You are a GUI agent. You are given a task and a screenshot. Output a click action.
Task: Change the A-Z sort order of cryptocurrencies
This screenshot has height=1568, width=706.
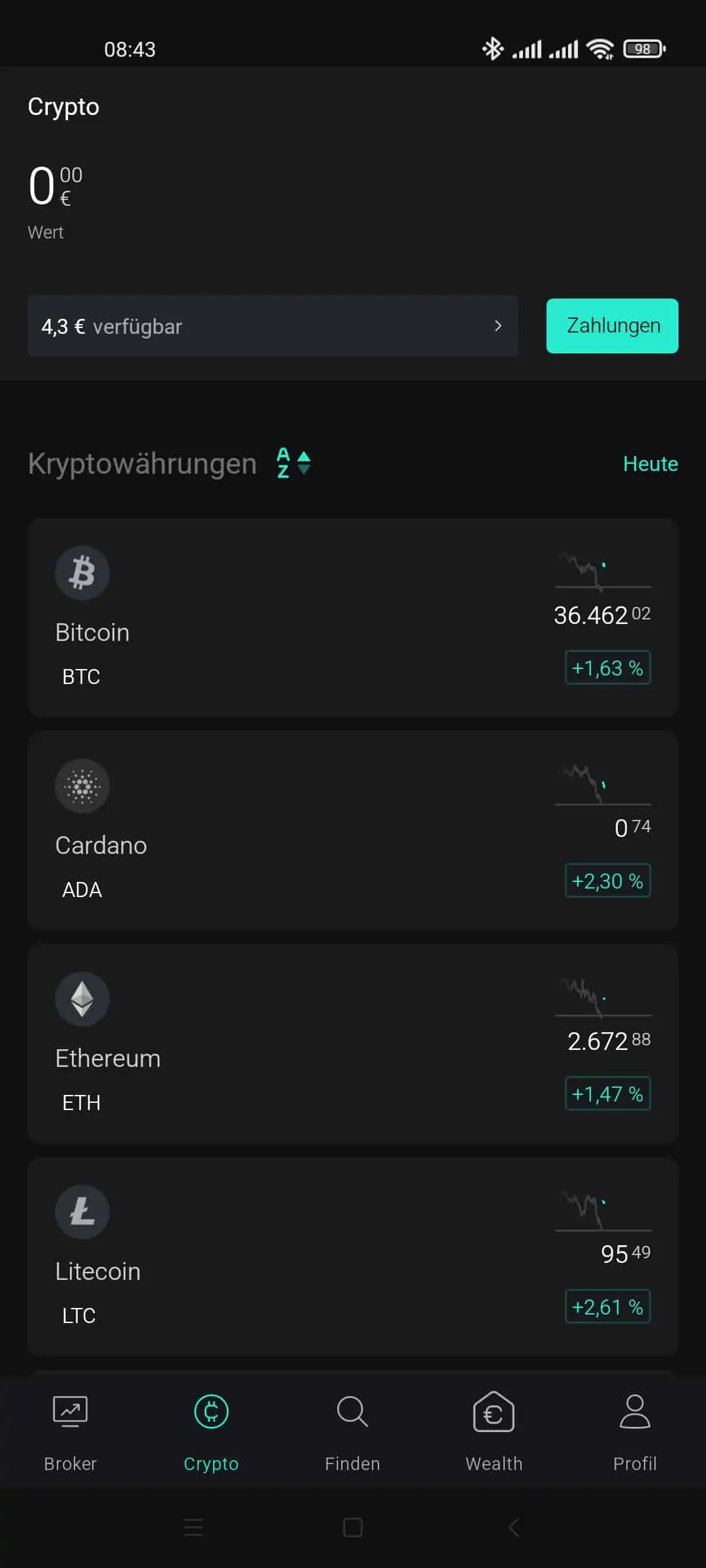294,463
